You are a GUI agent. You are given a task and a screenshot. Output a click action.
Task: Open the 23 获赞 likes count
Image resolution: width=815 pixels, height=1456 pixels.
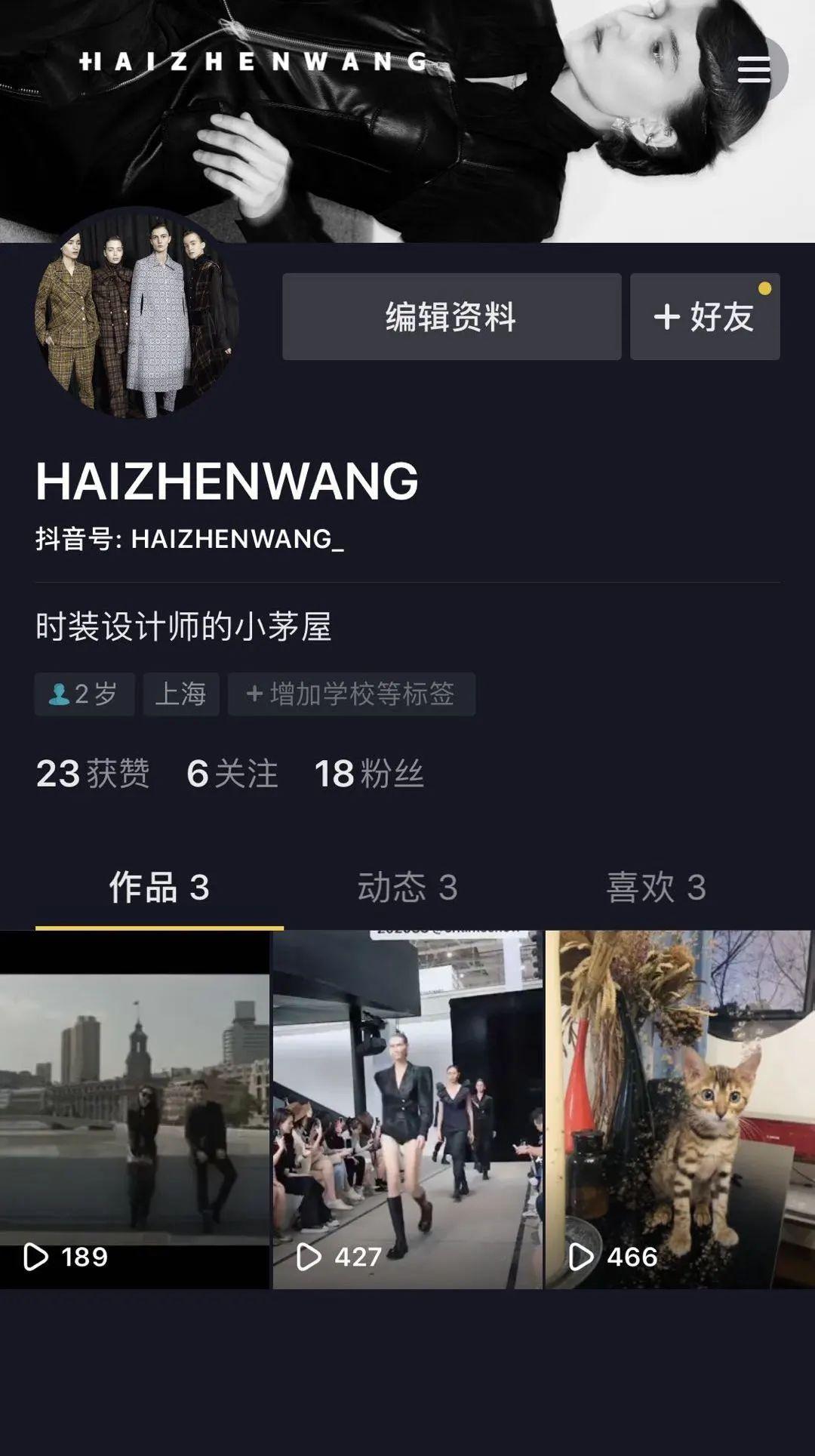click(x=93, y=774)
